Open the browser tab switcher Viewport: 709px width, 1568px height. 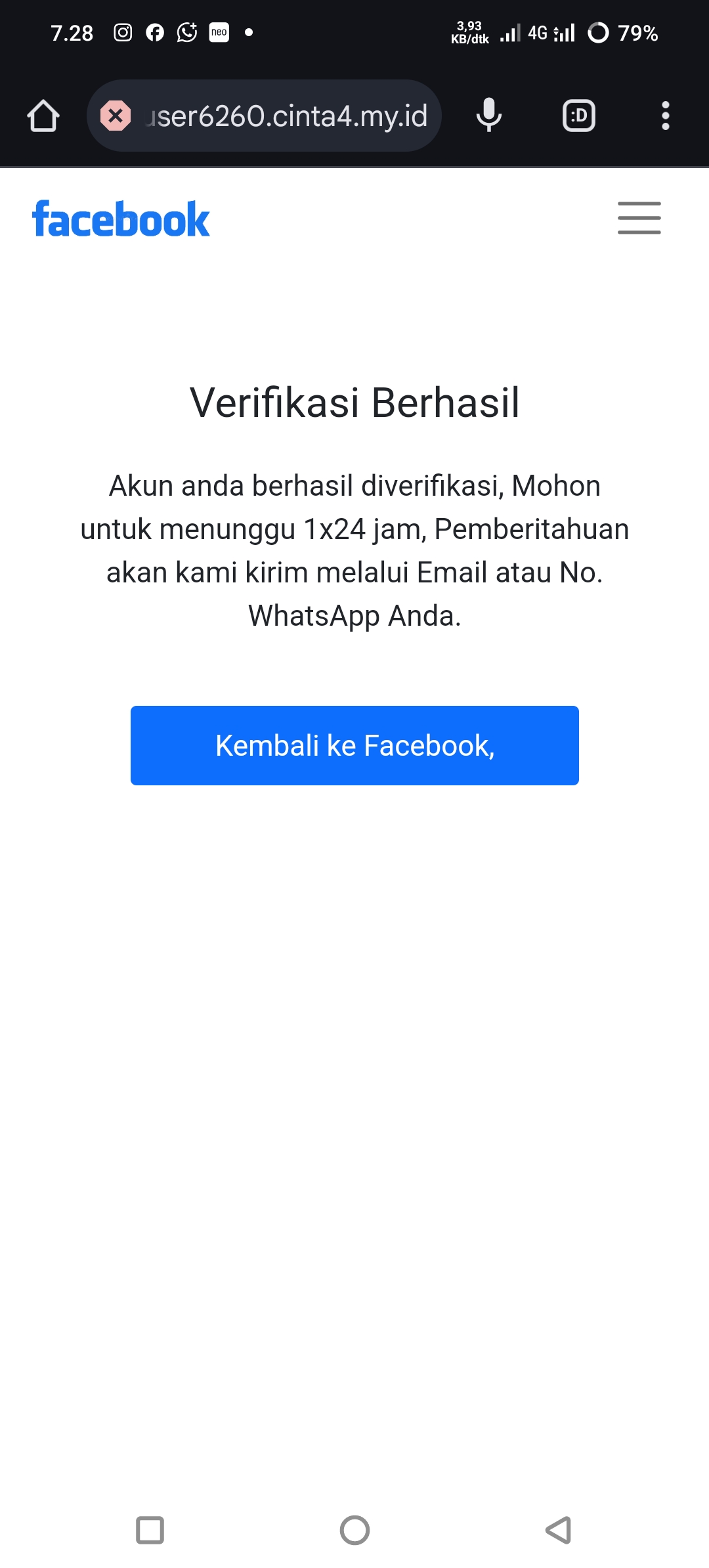[579, 116]
